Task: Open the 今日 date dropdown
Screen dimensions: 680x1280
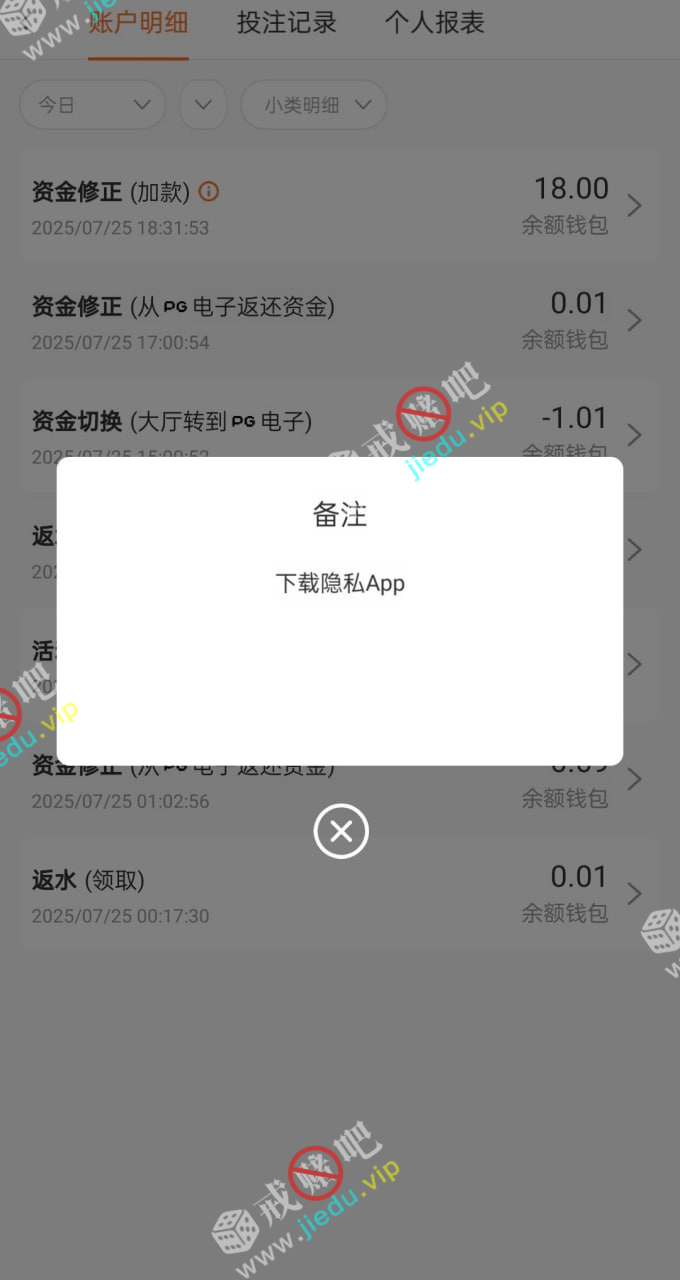Action: pos(93,105)
